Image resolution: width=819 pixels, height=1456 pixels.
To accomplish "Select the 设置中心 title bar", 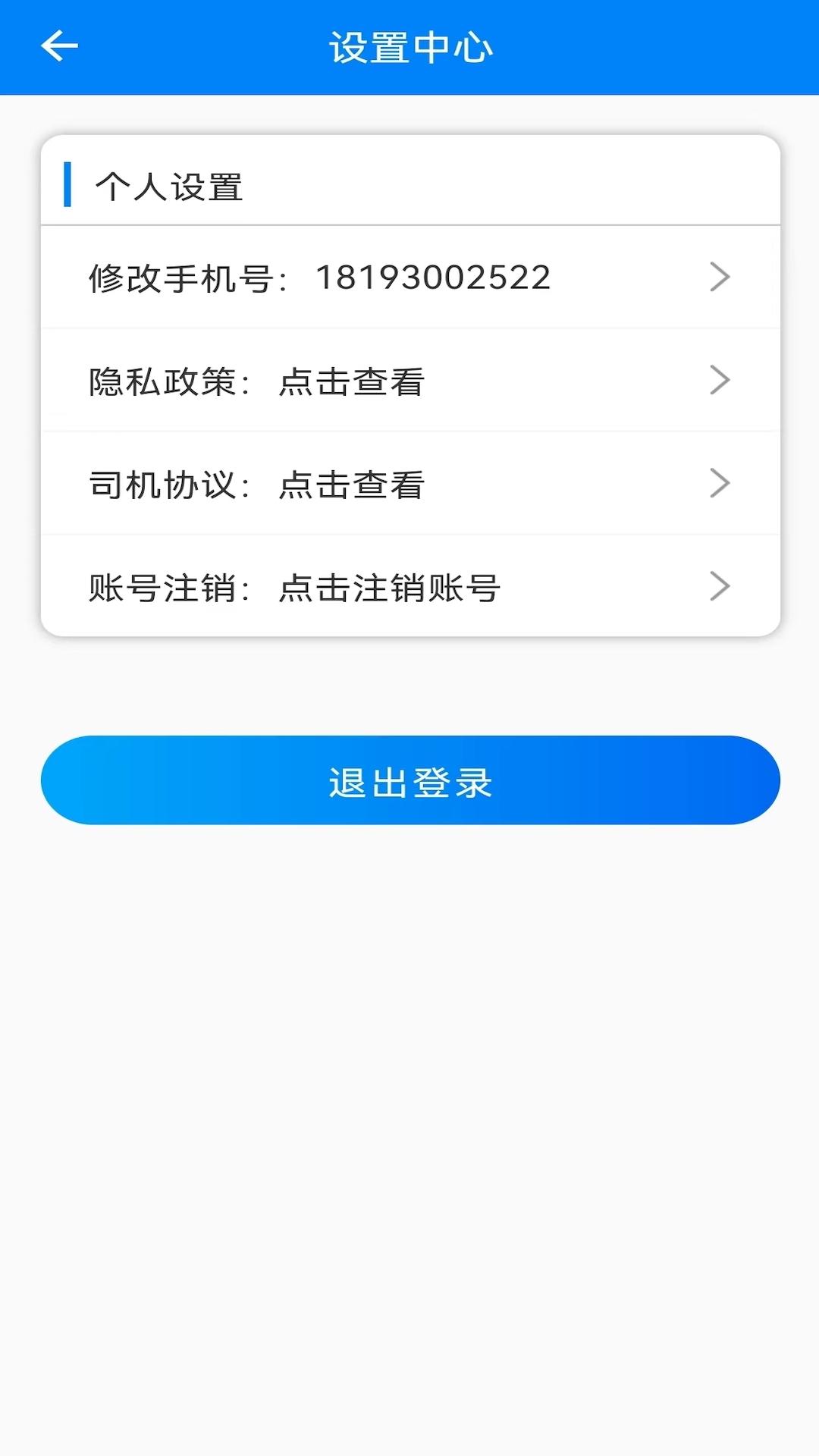I will pos(409,45).
